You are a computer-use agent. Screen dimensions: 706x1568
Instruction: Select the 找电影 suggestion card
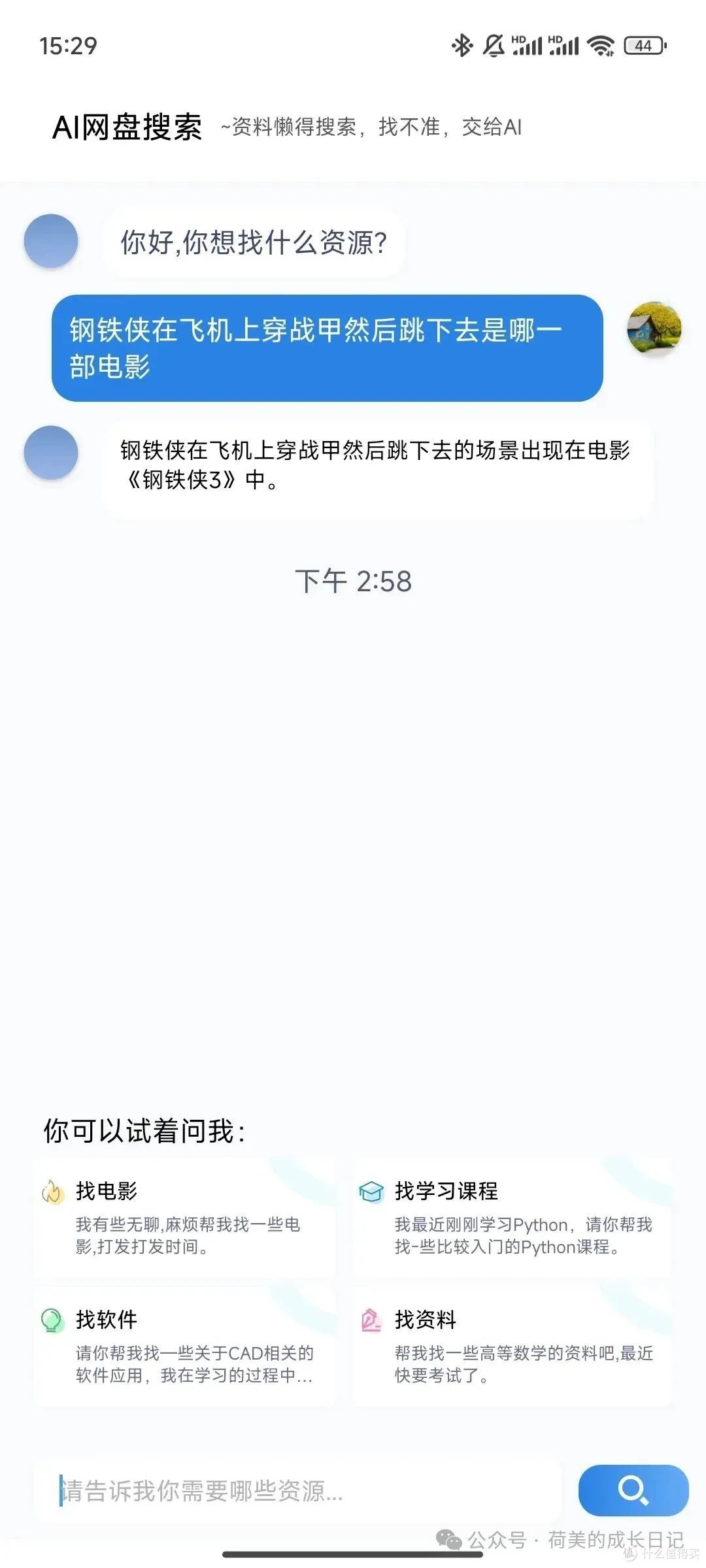click(x=185, y=1218)
